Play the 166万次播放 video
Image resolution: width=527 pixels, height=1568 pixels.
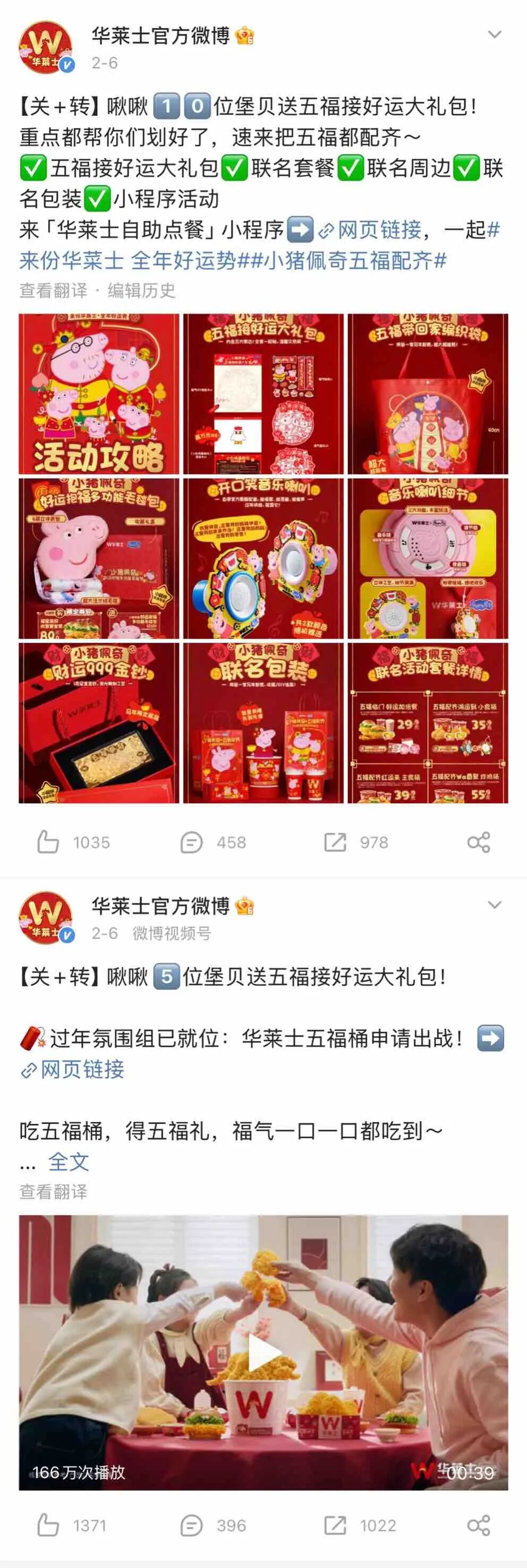263,1352
